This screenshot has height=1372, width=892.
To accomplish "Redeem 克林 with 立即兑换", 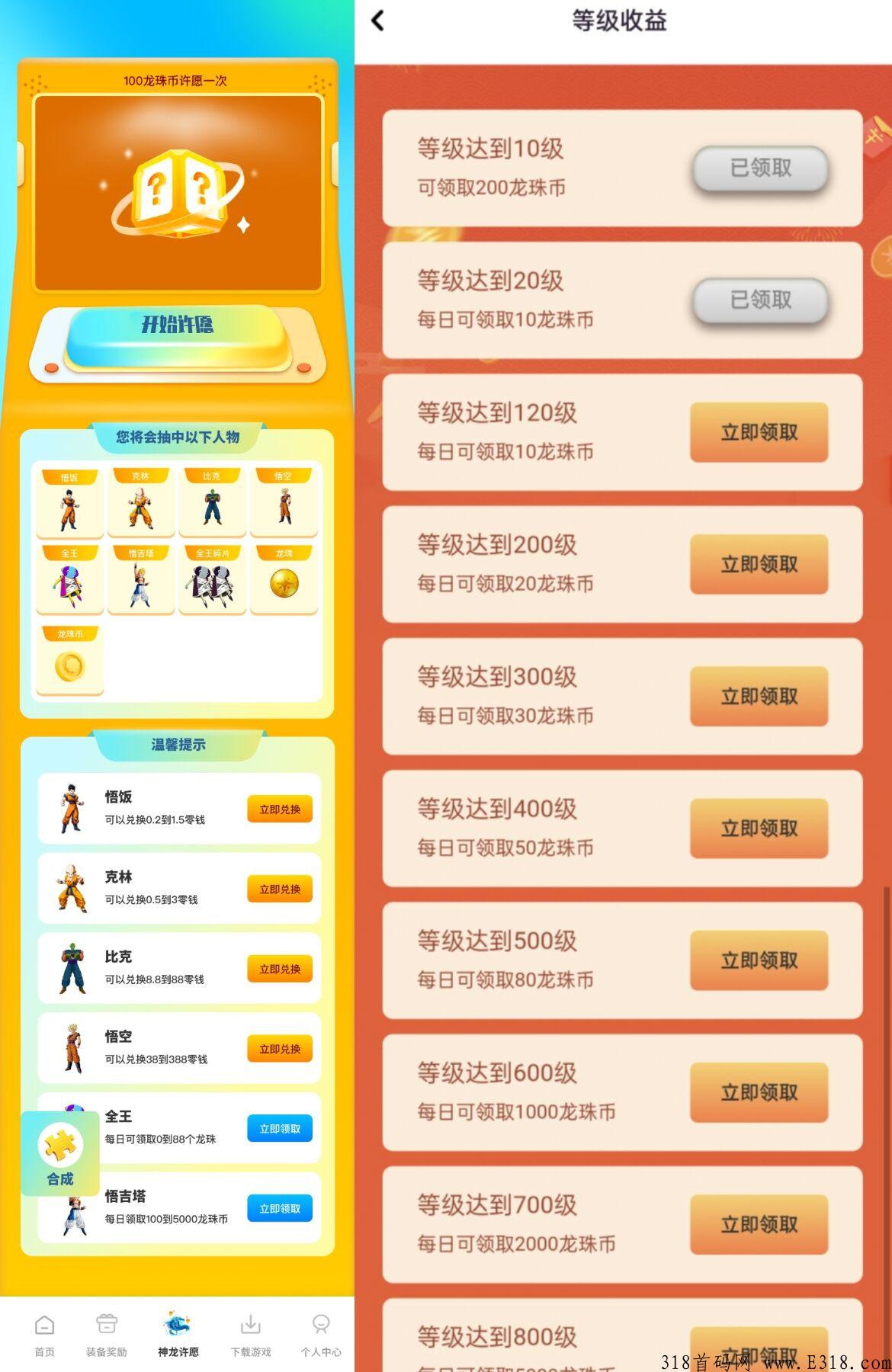I will point(280,890).
